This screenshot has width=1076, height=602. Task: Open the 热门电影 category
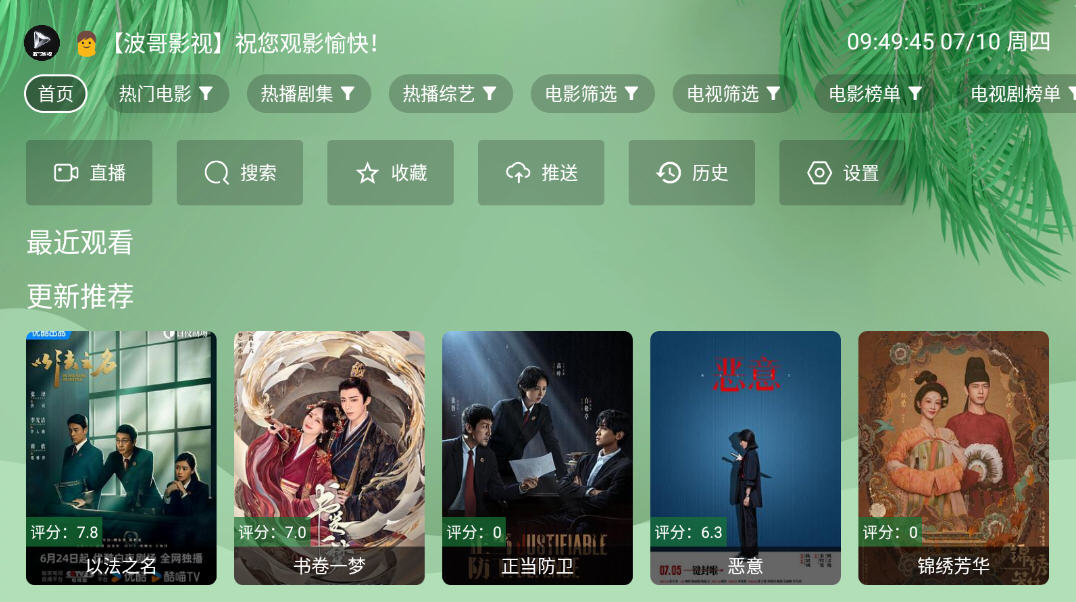point(167,94)
